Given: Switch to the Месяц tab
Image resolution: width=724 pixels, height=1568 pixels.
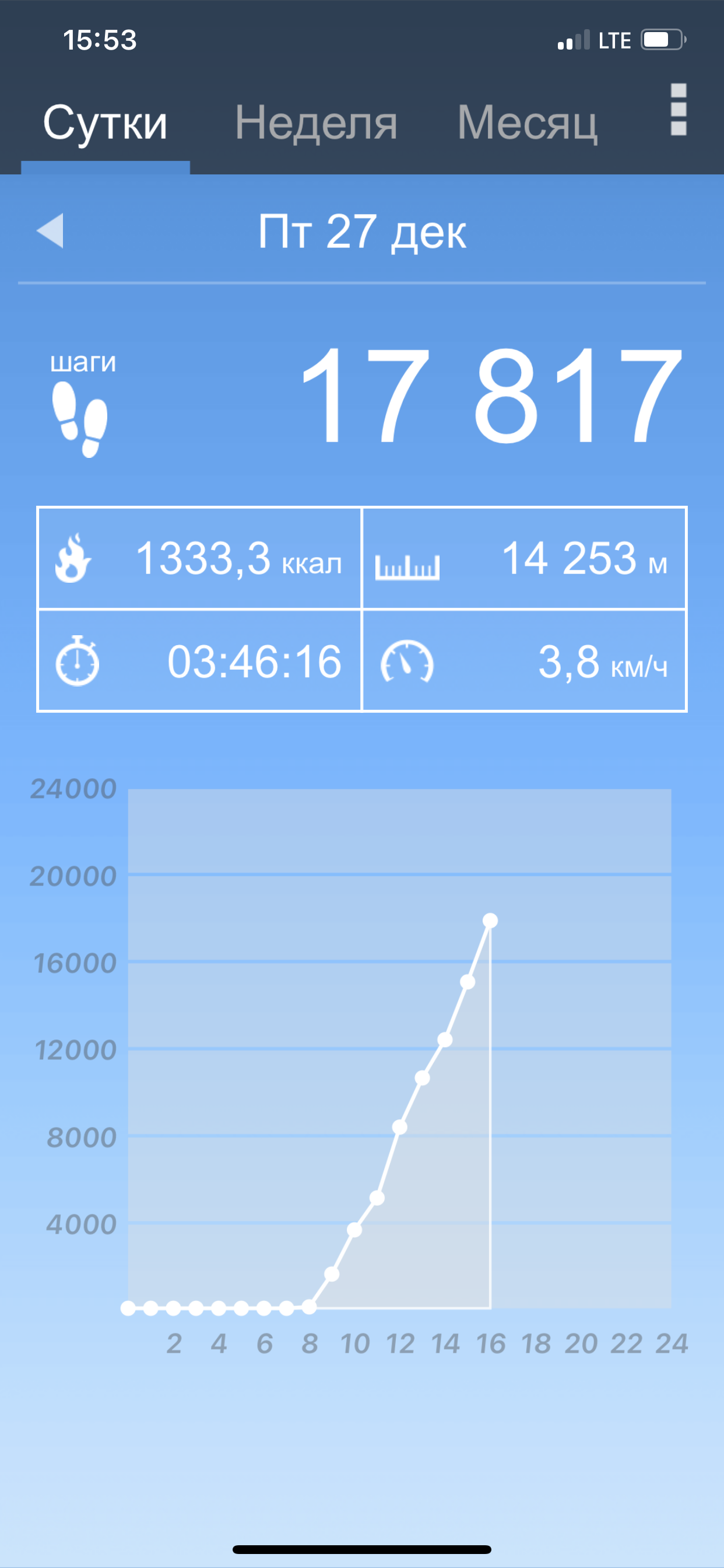Looking at the screenshot, I should [x=528, y=123].
